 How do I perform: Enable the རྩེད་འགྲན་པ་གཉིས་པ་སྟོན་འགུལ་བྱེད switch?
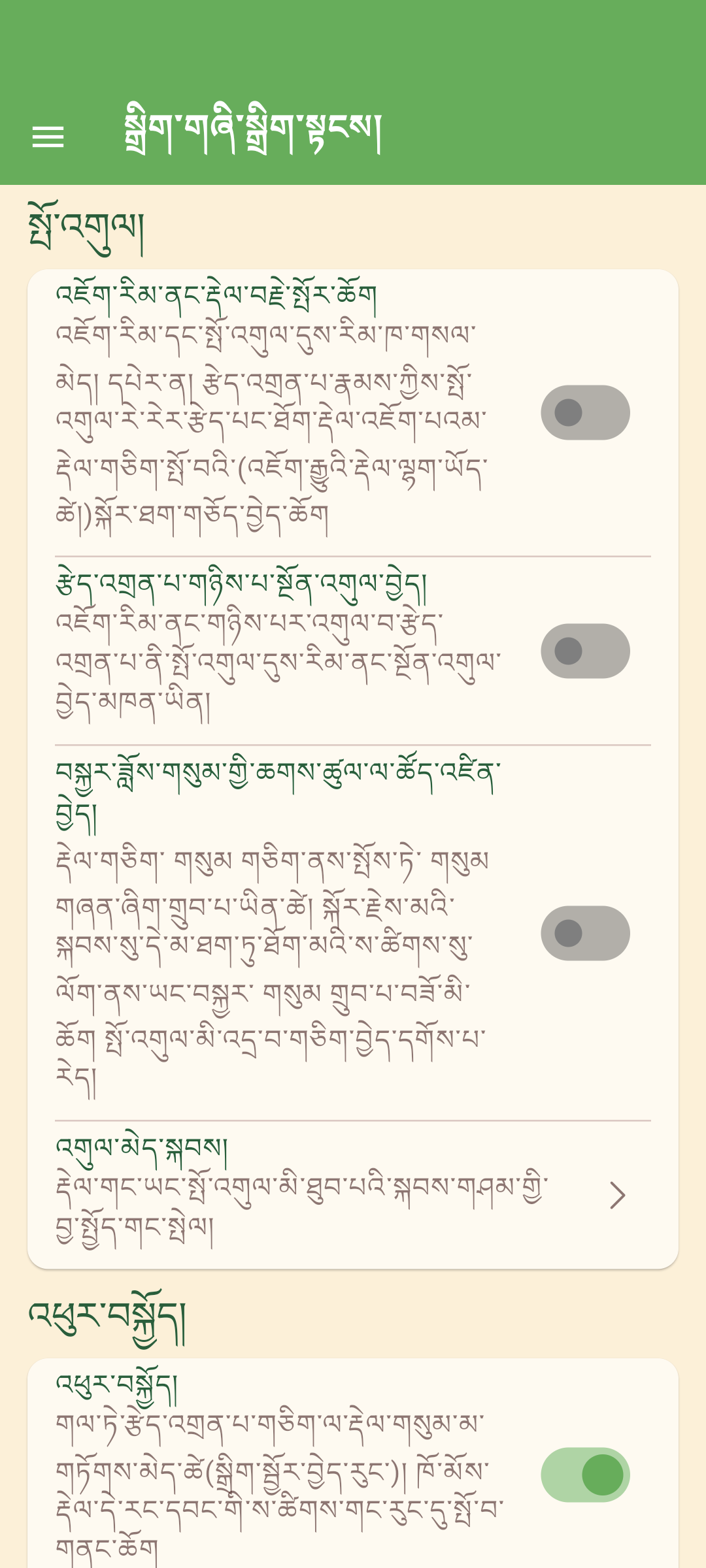pos(584,651)
